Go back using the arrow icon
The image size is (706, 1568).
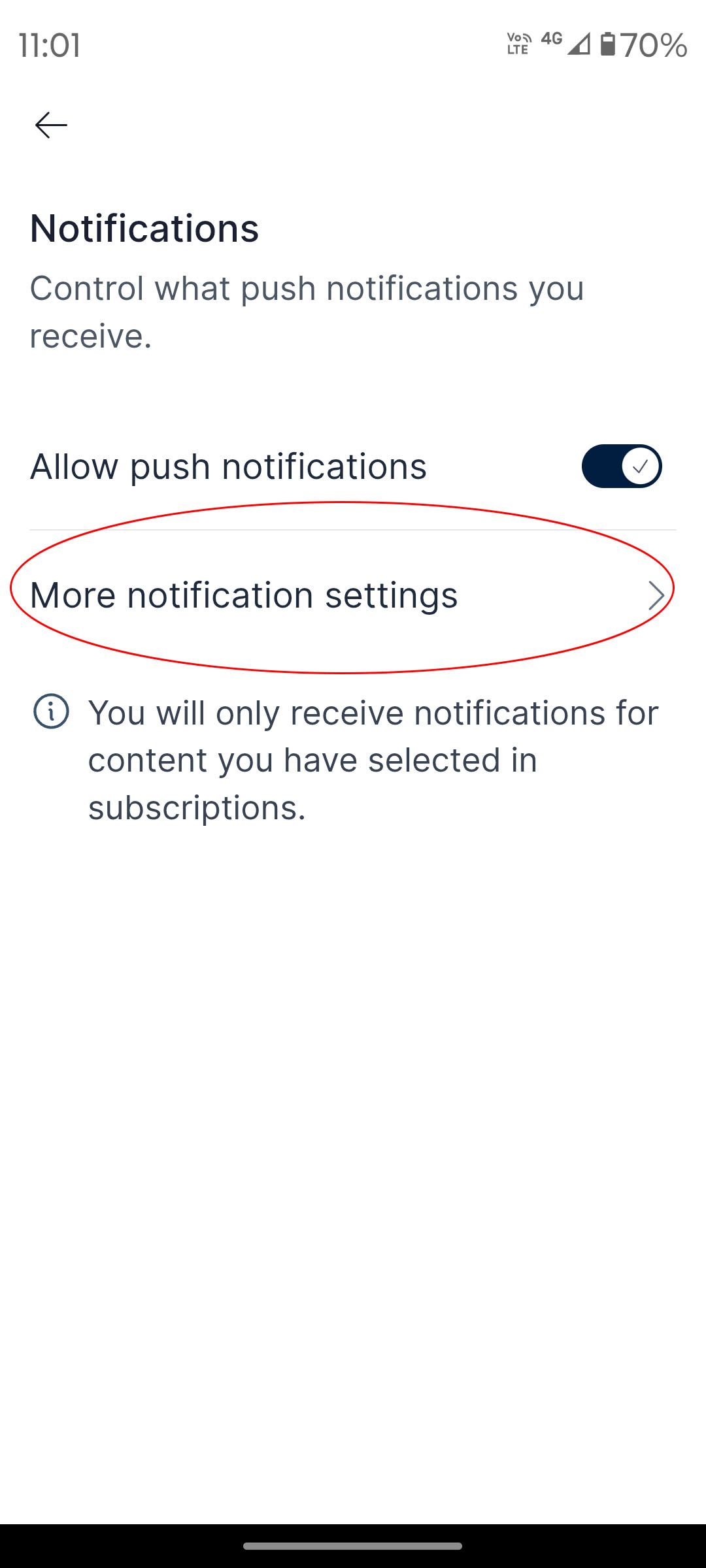coord(51,125)
